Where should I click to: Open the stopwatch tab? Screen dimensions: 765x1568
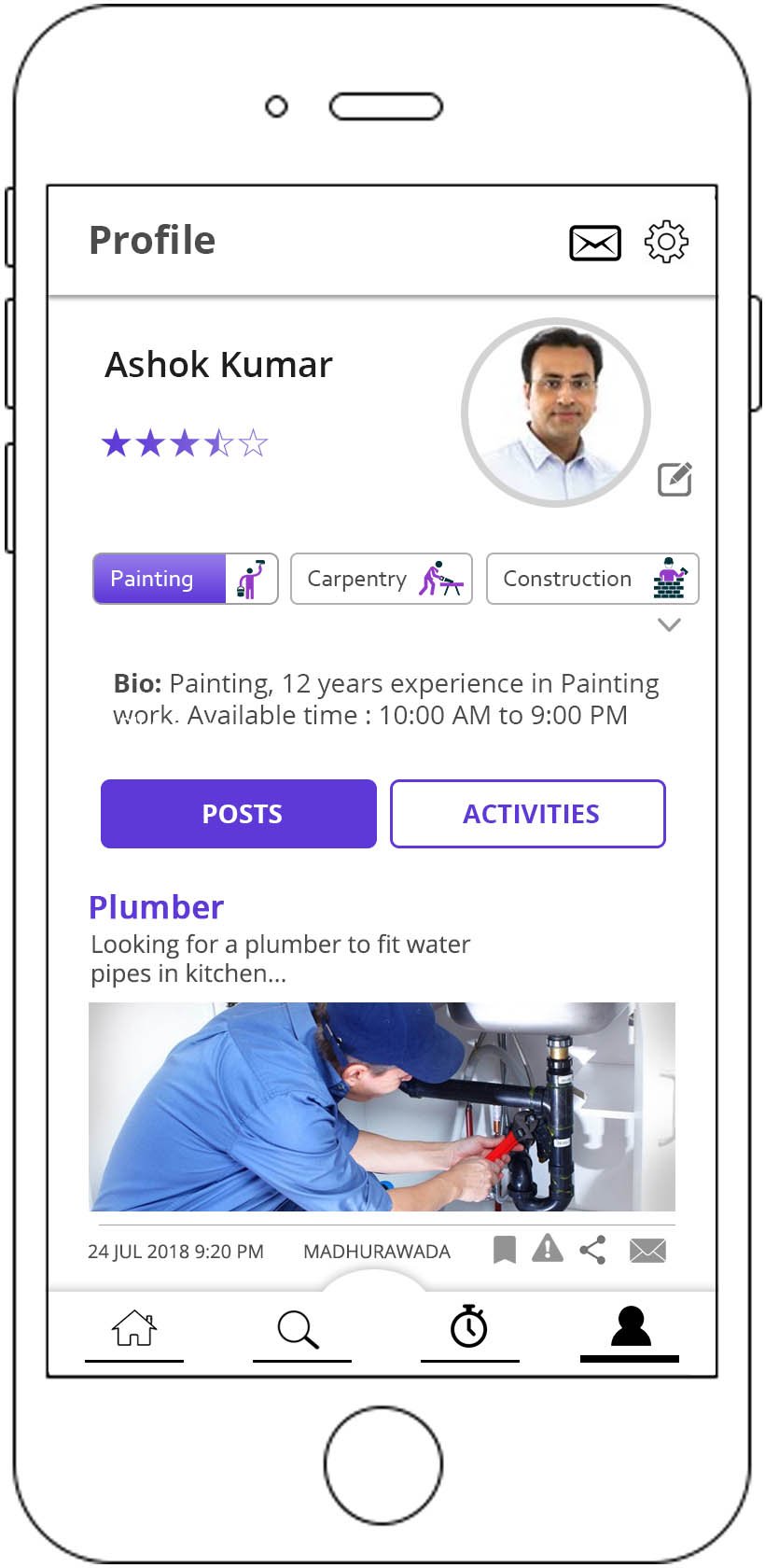[x=468, y=1327]
